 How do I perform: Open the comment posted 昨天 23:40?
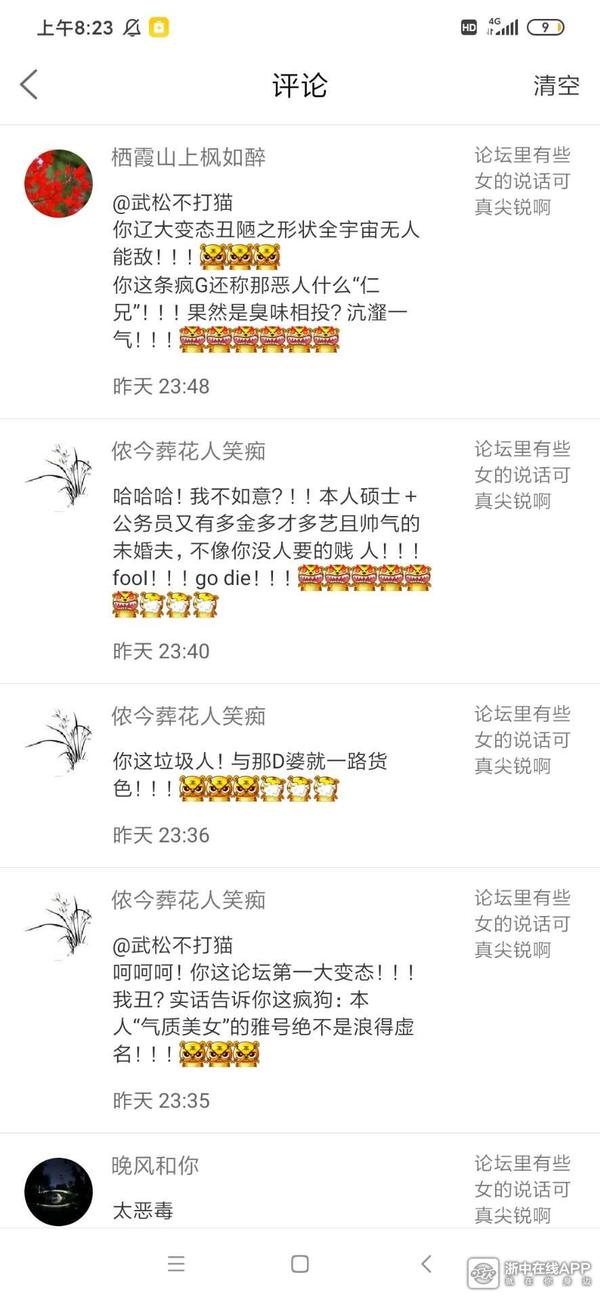(265, 550)
